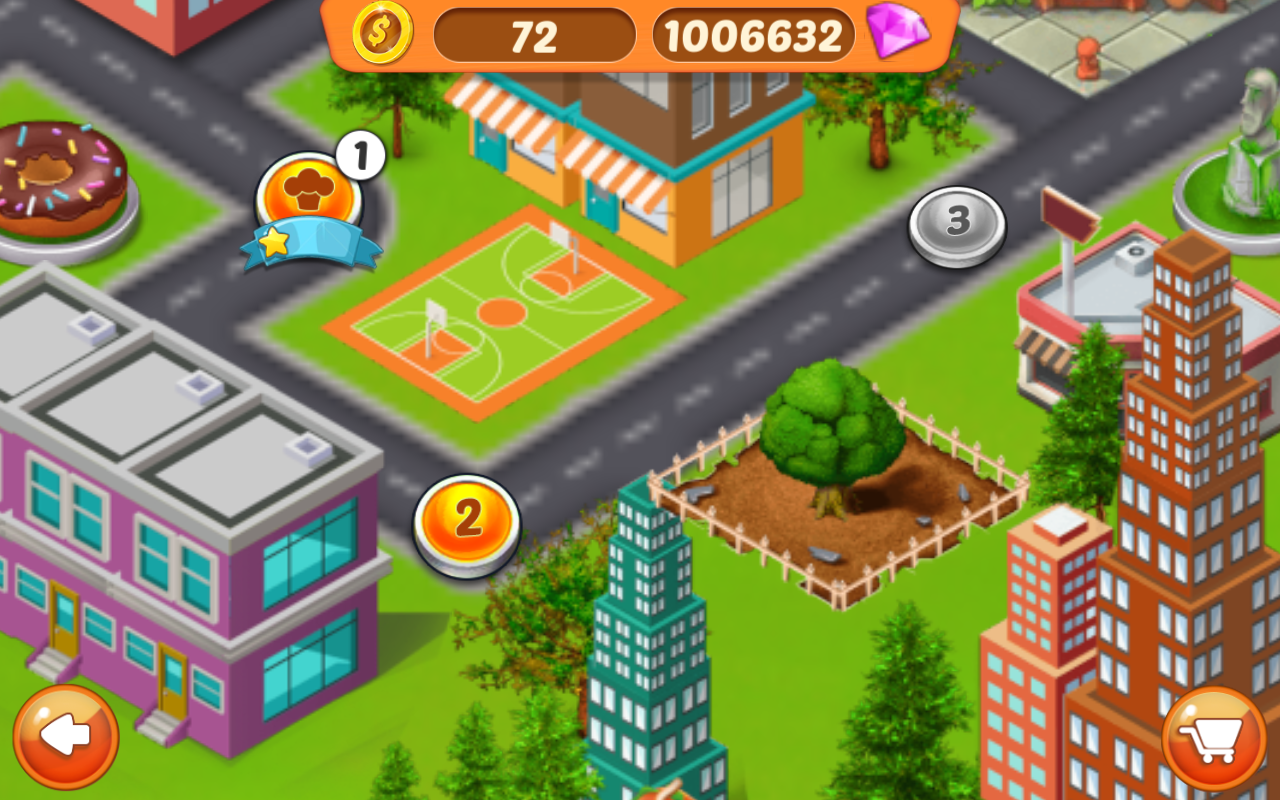Start level 2 on the map
Image resolution: width=1280 pixels, height=800 pixels.
click(467, 521)
